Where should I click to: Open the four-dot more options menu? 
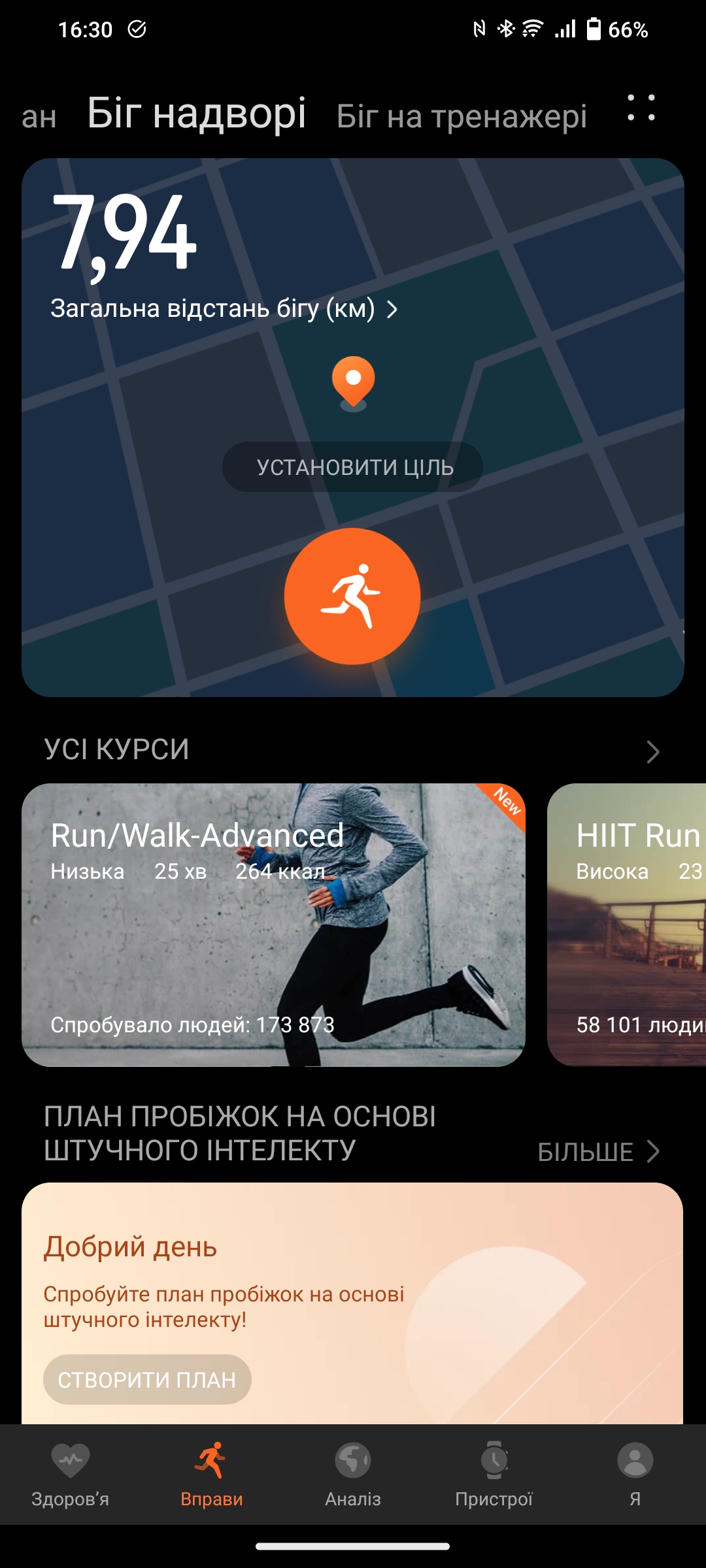click(641, 108)
